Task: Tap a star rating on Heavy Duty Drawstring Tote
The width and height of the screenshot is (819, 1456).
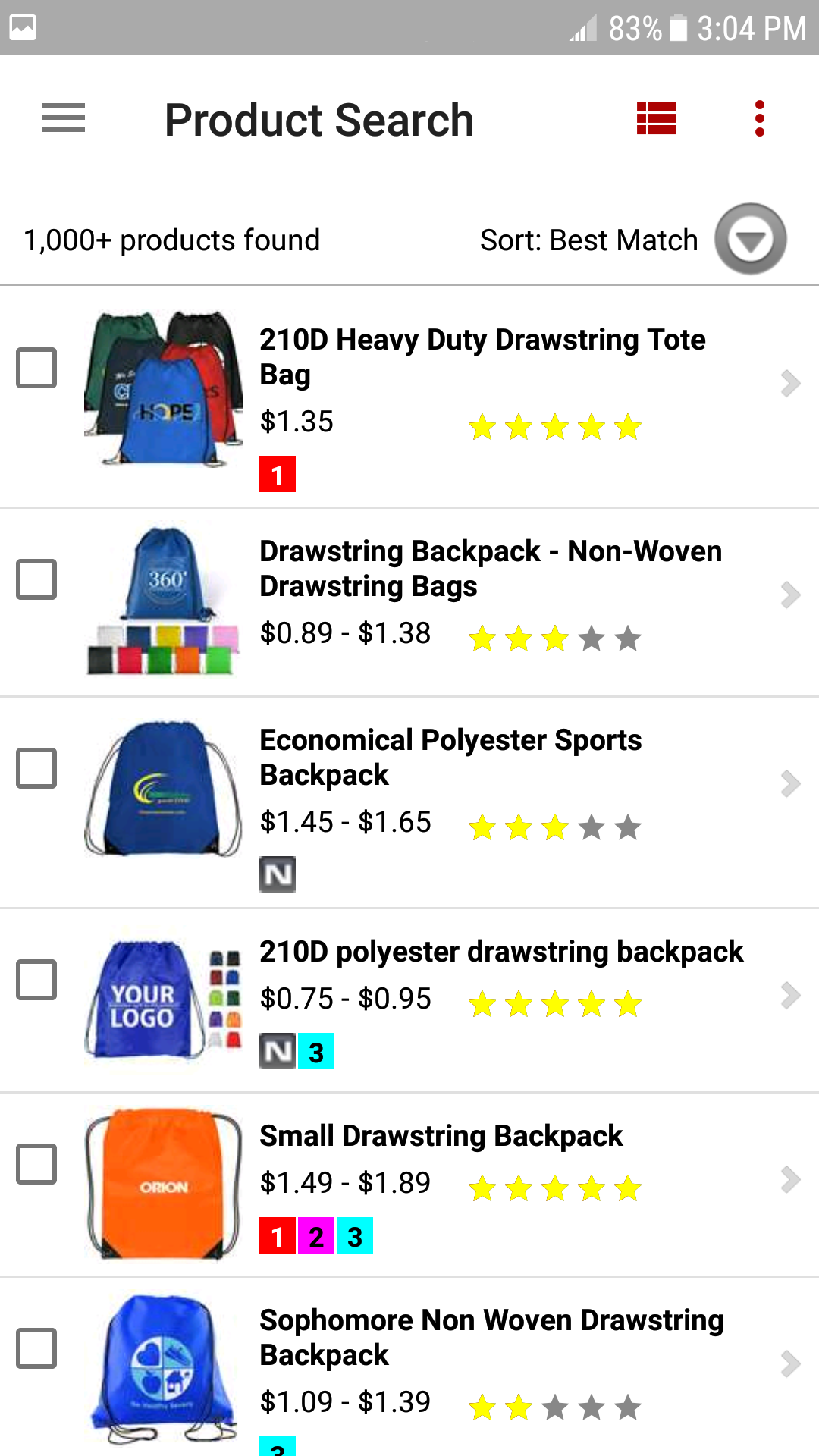Action: coord(553,428)
